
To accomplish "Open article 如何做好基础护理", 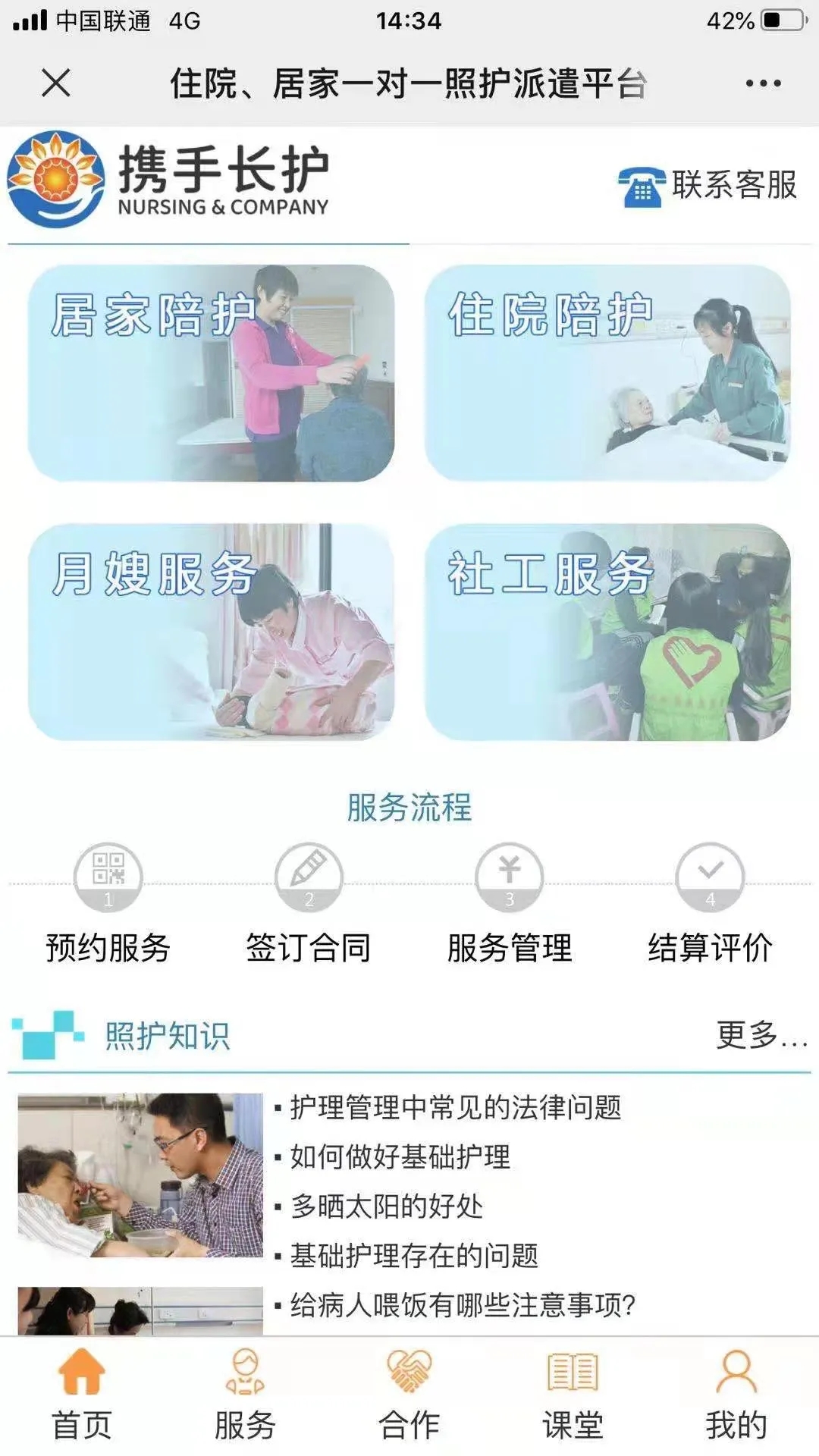I will [x=400, y=1157].
